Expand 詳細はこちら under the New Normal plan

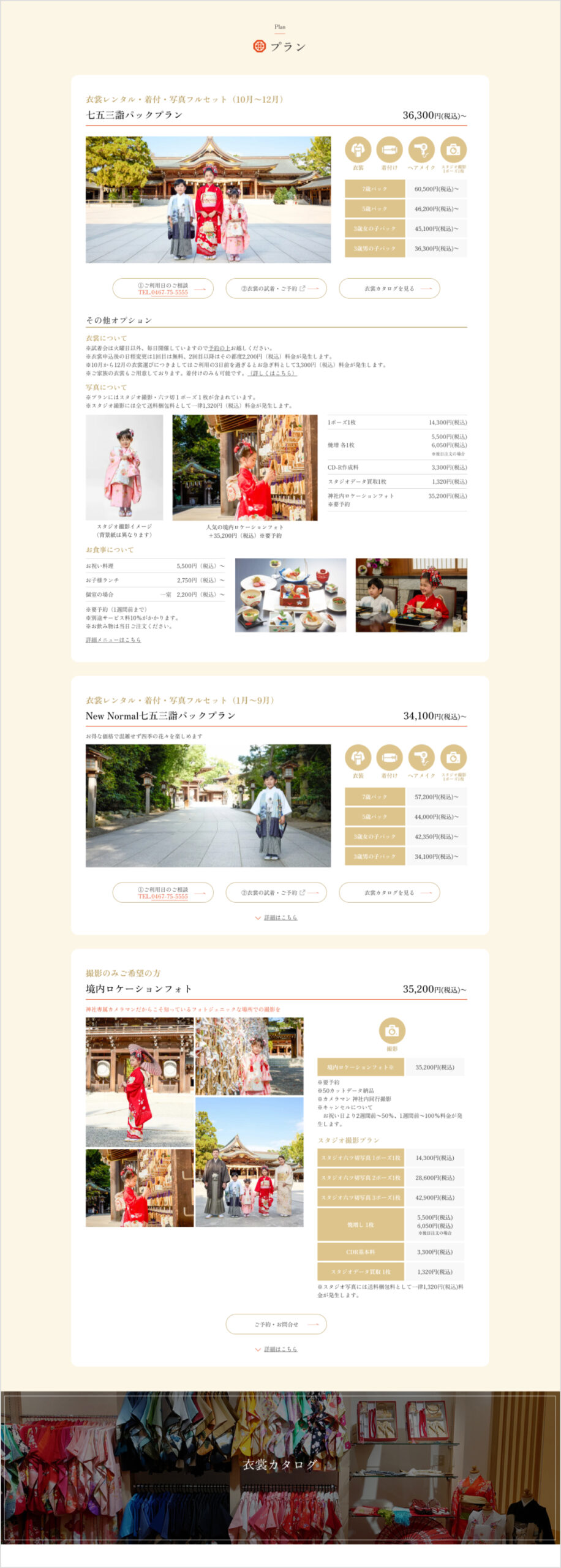click(280, 918)
